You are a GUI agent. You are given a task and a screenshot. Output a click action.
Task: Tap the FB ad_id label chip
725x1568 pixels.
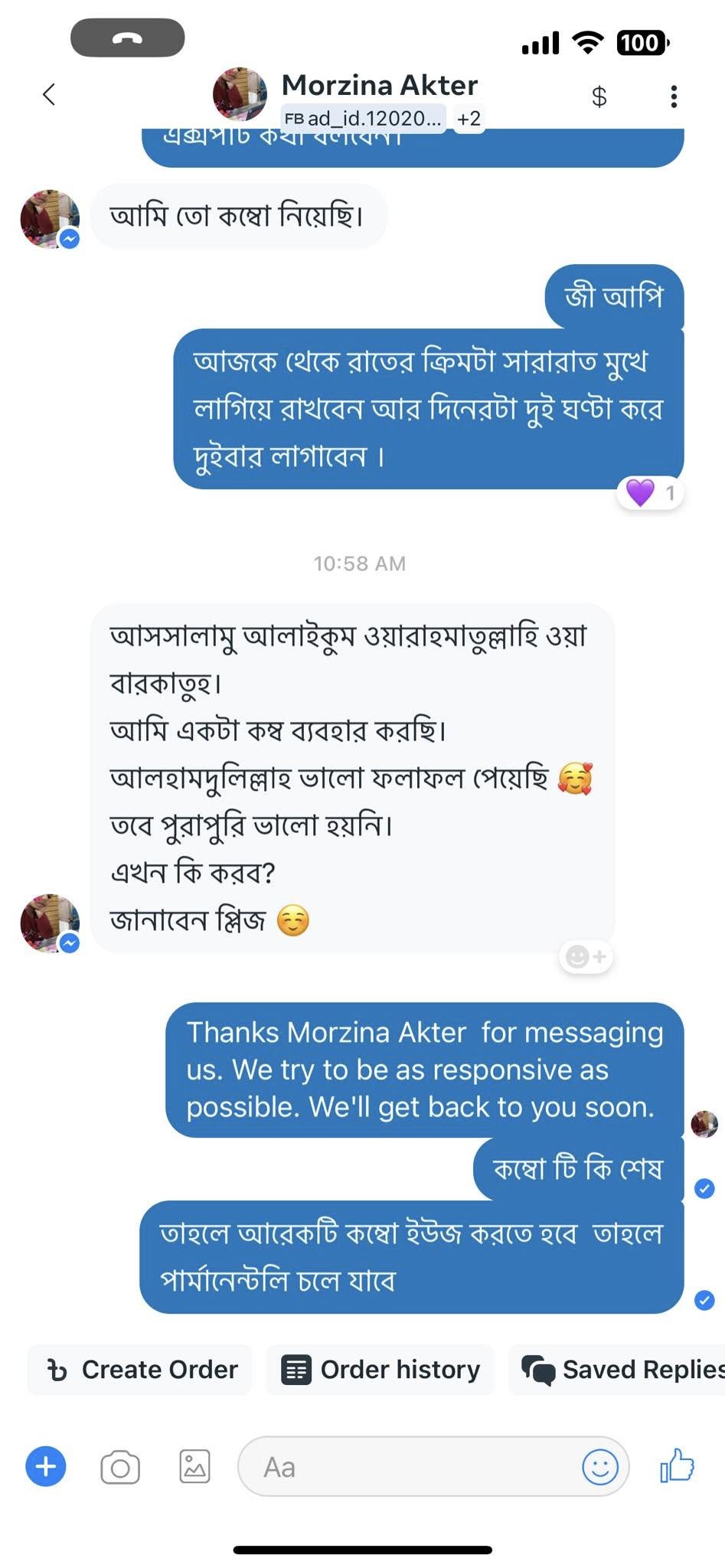coord(363,119)
